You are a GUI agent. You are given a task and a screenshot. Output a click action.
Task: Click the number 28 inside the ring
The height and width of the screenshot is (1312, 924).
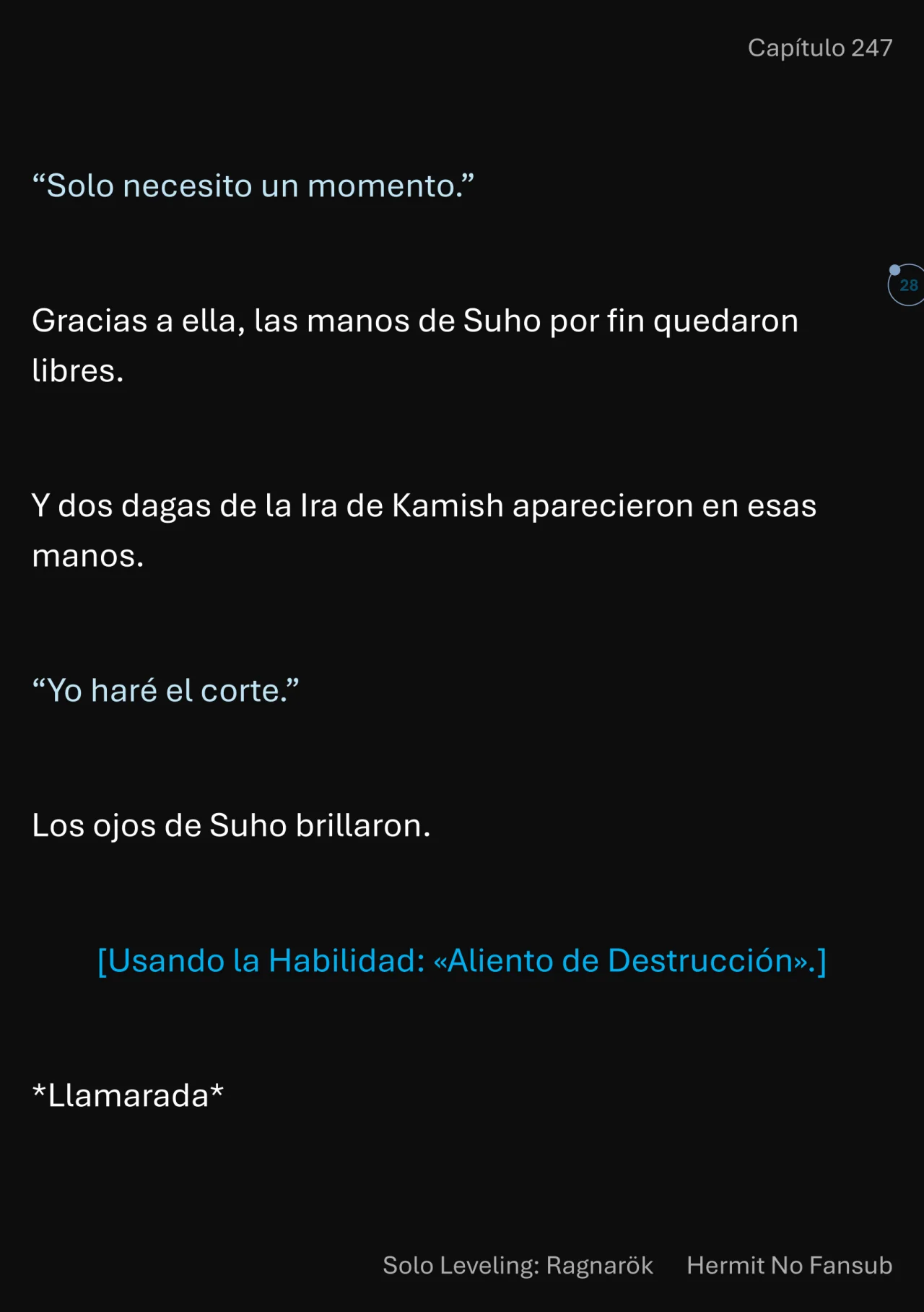point(910,285)
